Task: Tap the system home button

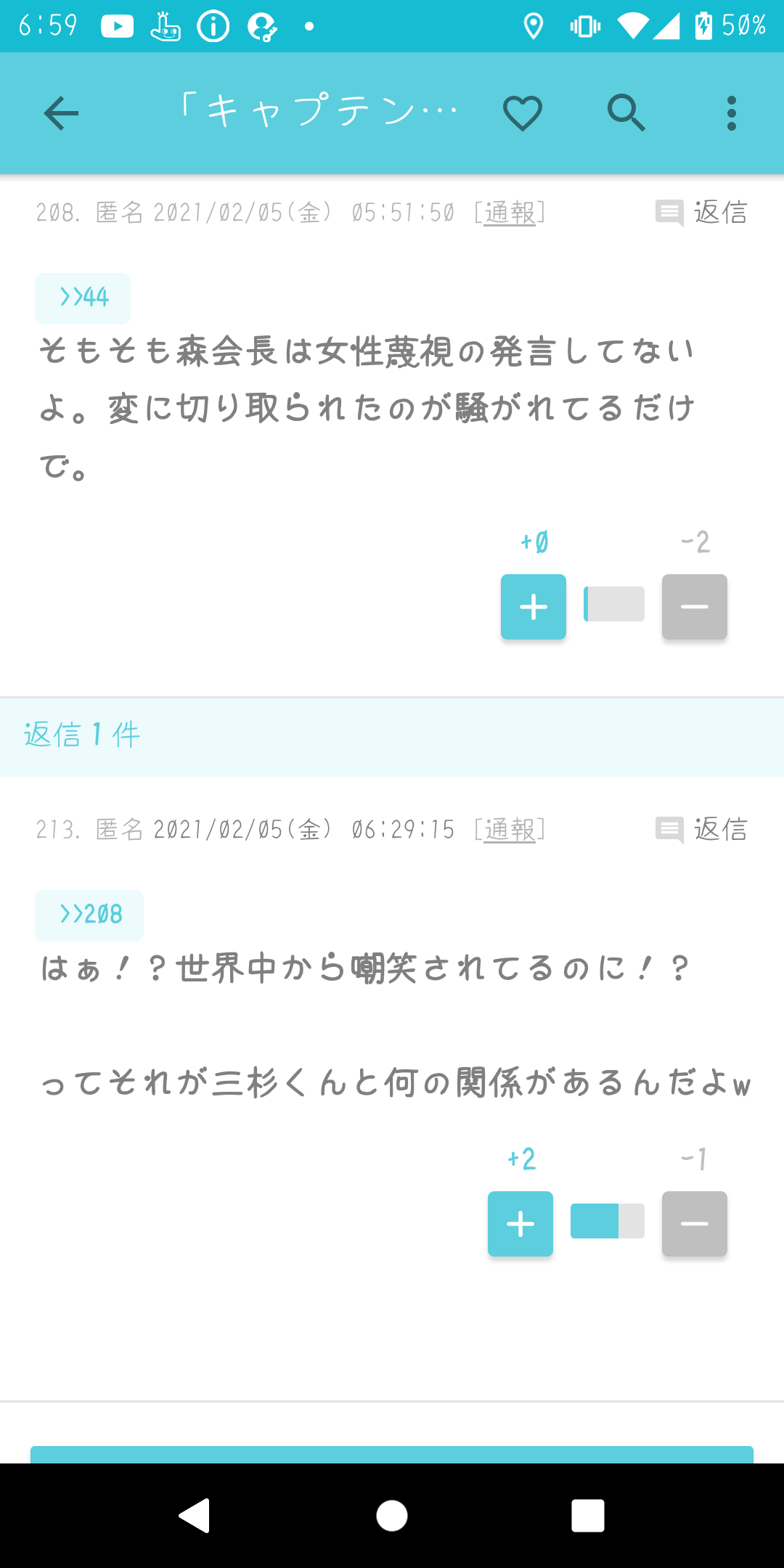Action: [392, 1516]
